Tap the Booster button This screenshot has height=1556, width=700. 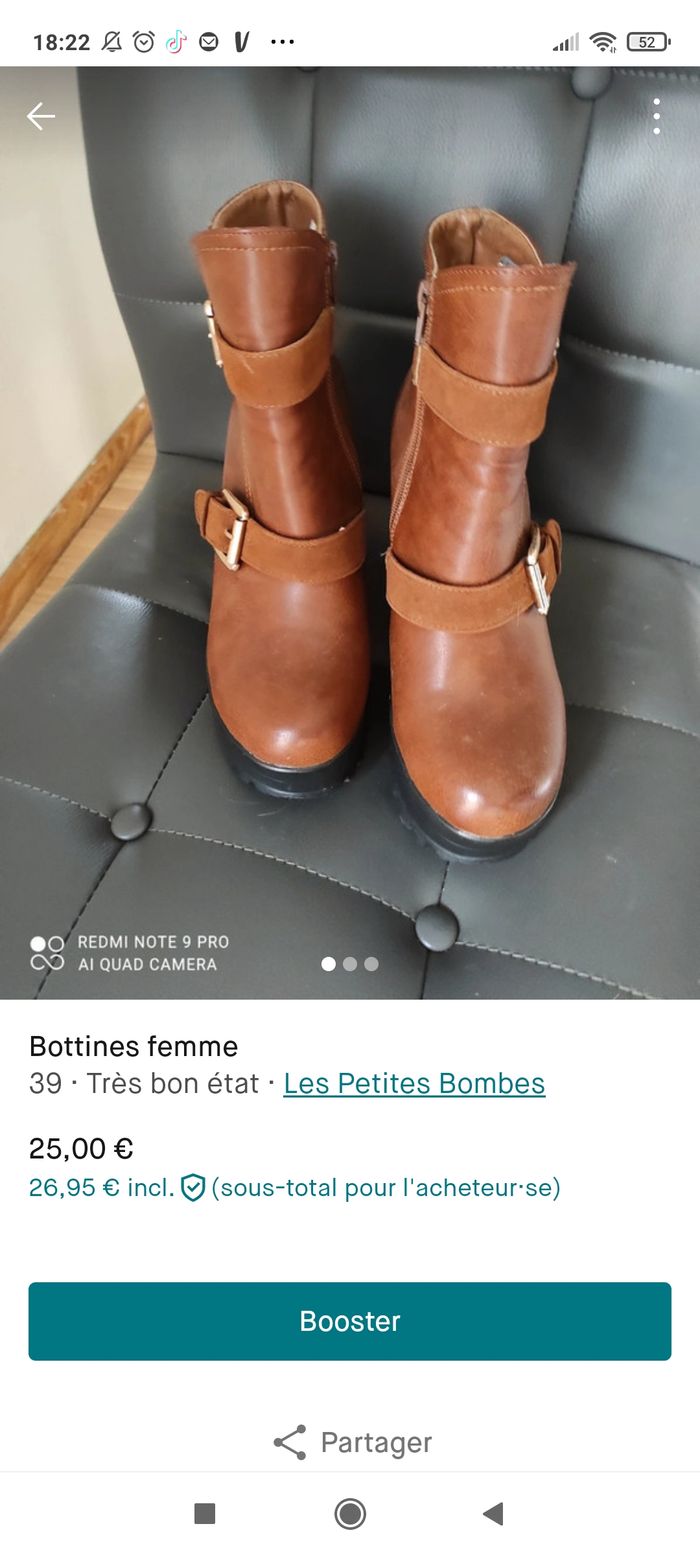click(350, 1321)
